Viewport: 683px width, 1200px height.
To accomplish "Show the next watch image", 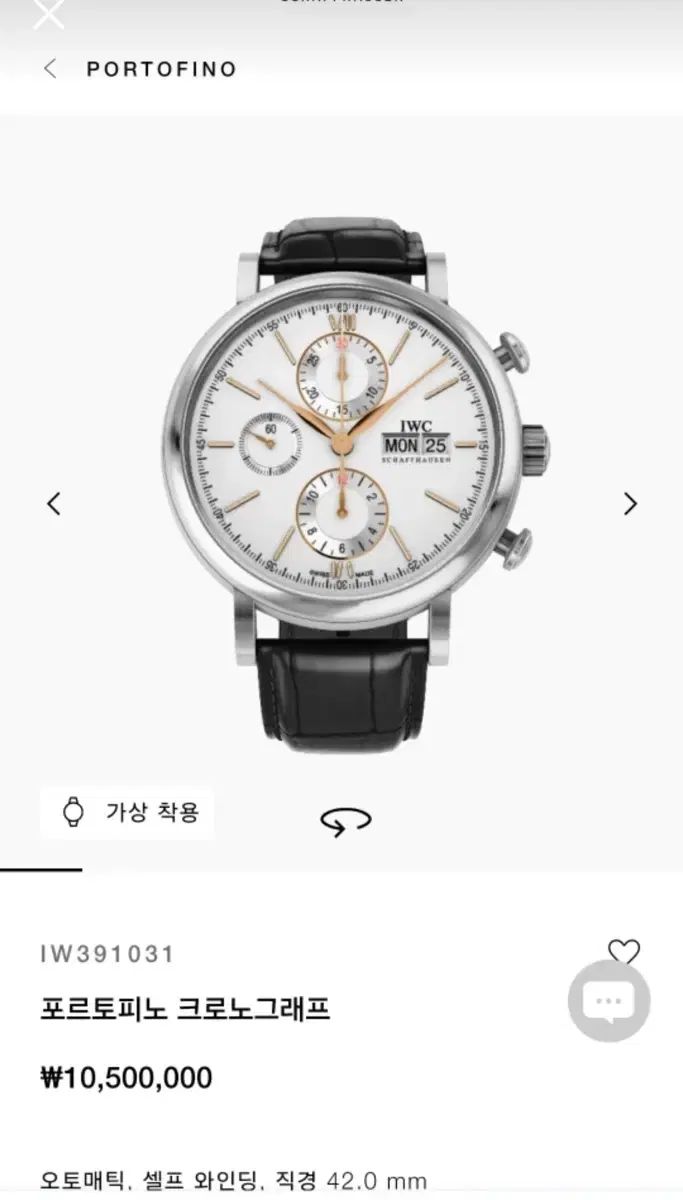I will click(630, 504).
